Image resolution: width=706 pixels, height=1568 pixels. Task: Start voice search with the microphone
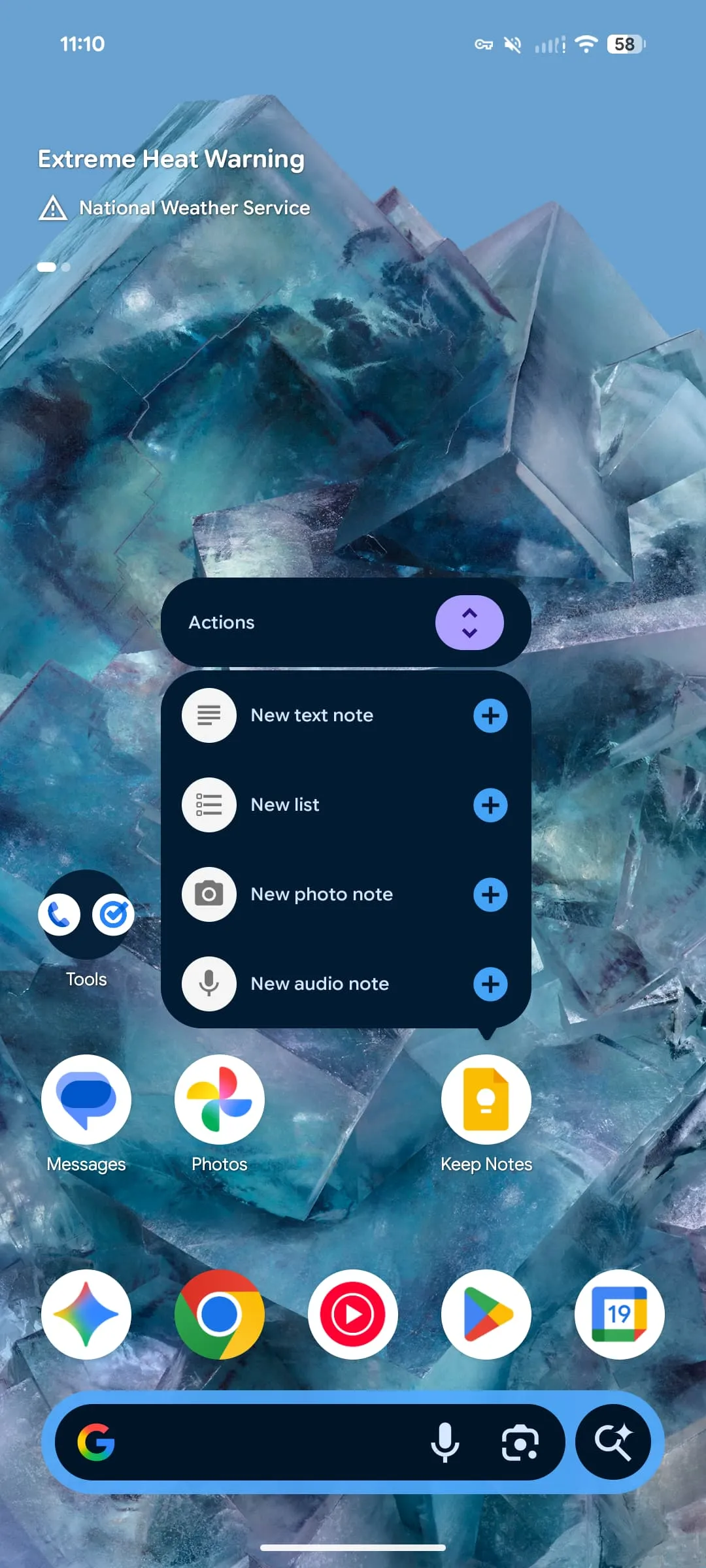coord(445,1443)
